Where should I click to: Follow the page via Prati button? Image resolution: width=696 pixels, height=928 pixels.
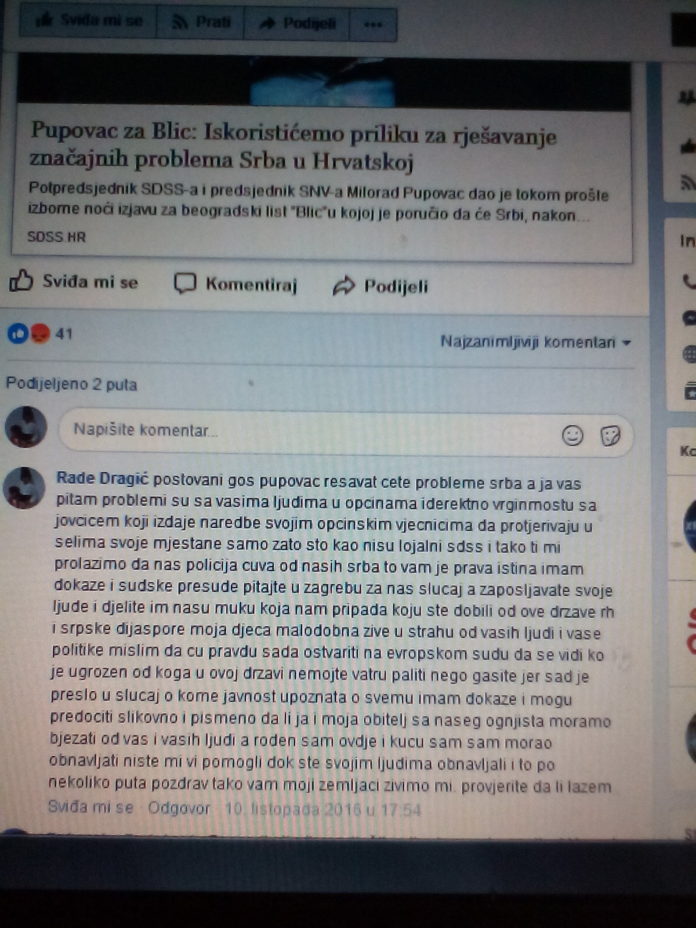point(200,22)
